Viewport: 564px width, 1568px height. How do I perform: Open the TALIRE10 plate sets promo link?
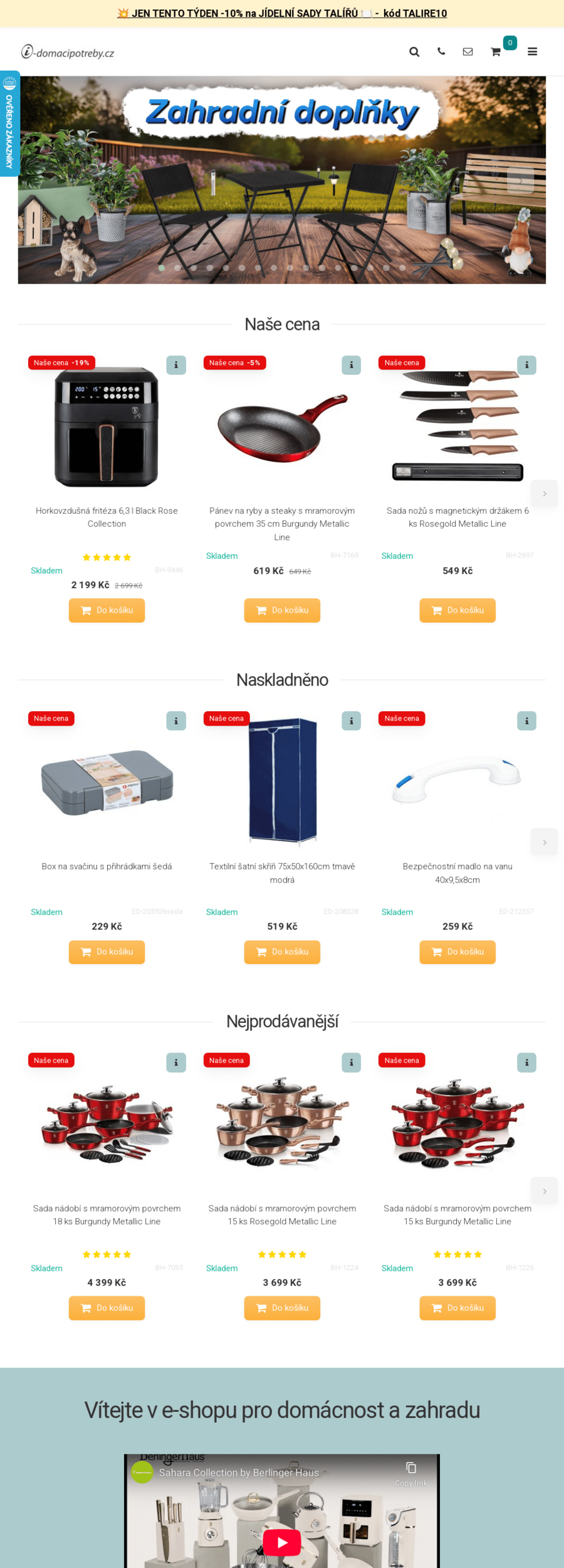[282, 13]
